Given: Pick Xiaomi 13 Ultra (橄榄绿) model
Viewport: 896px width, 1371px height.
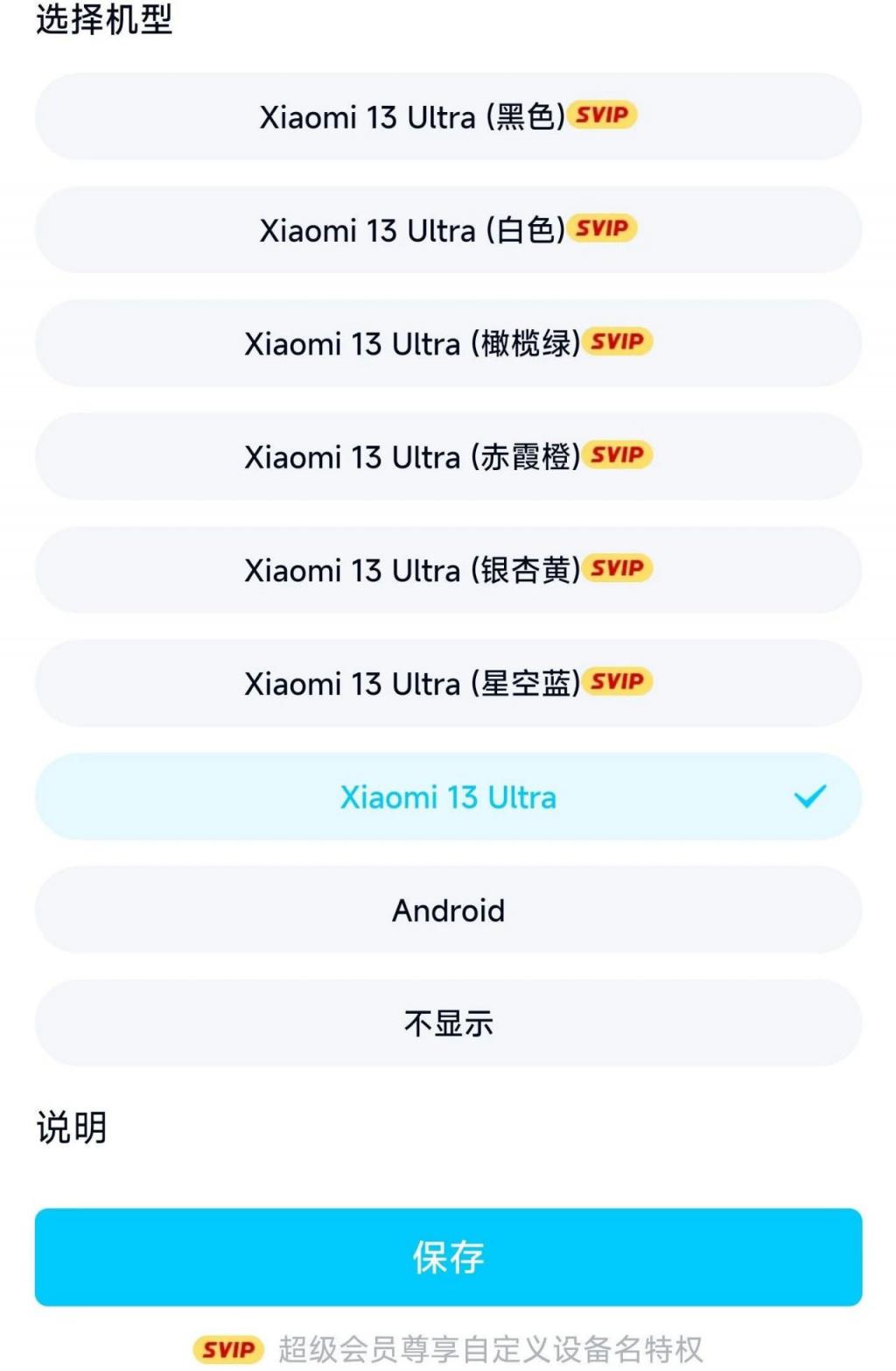Looking at the screenshot, I should click(x=448, y=343).
